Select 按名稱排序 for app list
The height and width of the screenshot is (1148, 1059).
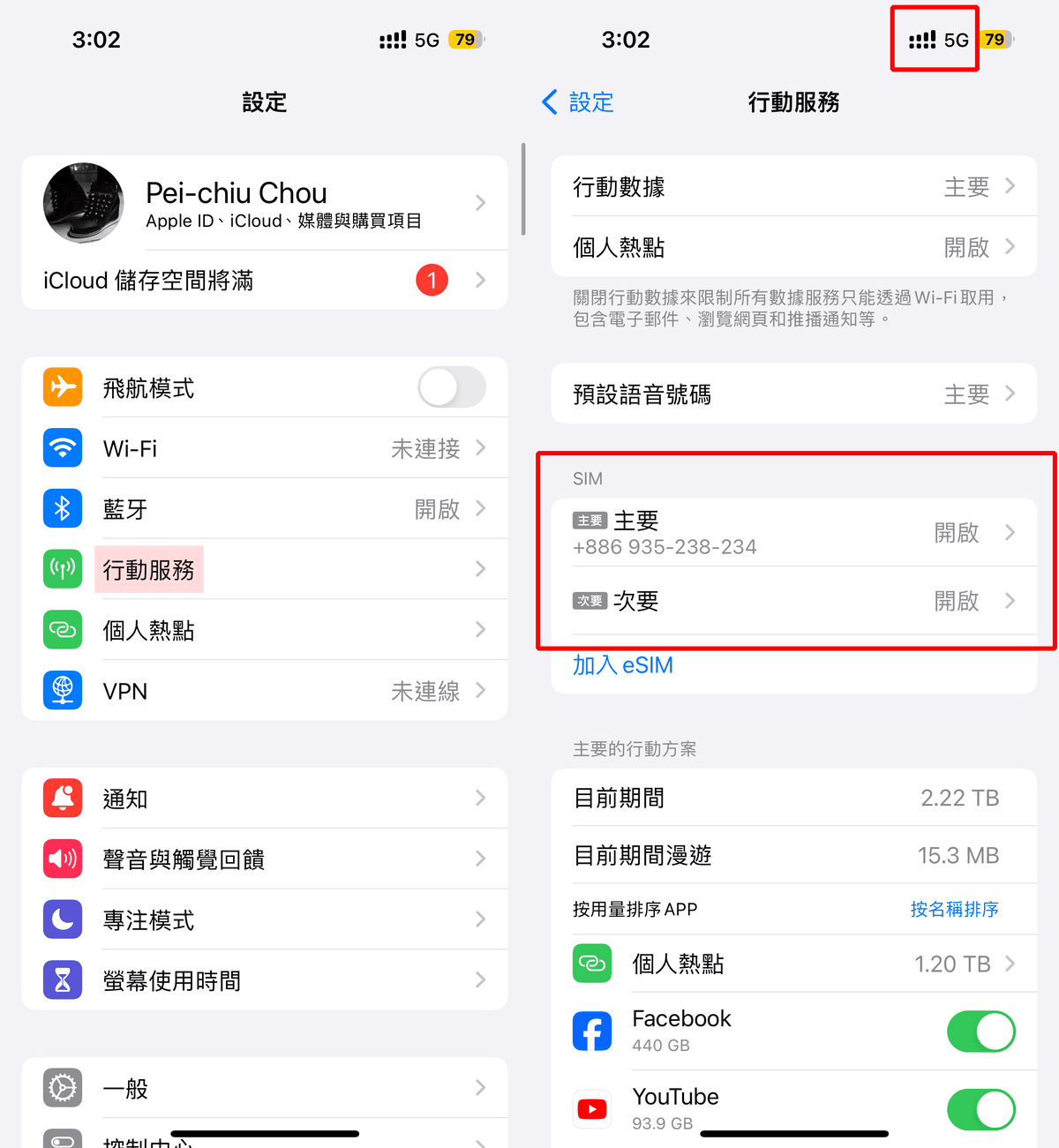point(954,909)
